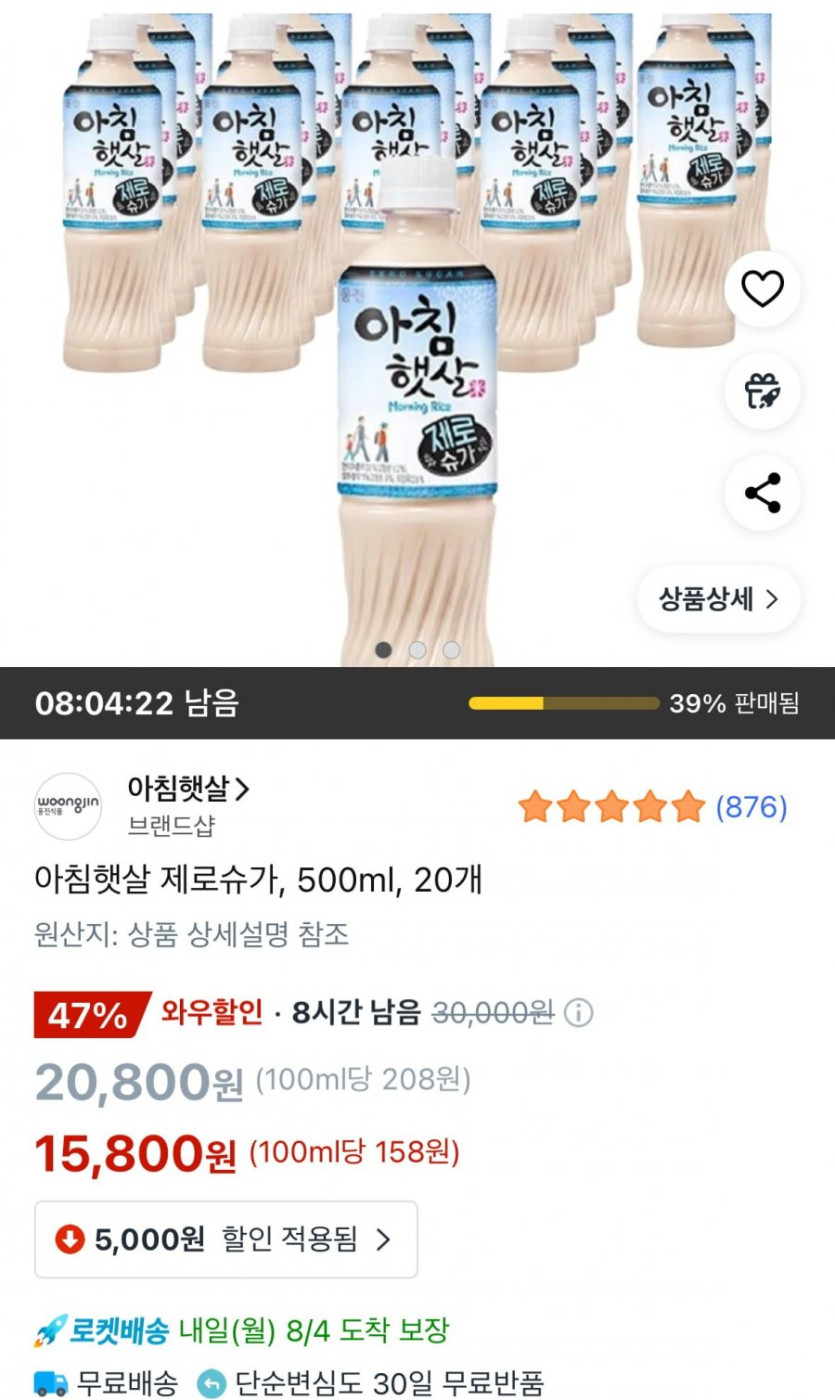The width and height of the screenshot is (835, 1400).
Task: Click the 상품상세 pill button
Action: [718, 598]
